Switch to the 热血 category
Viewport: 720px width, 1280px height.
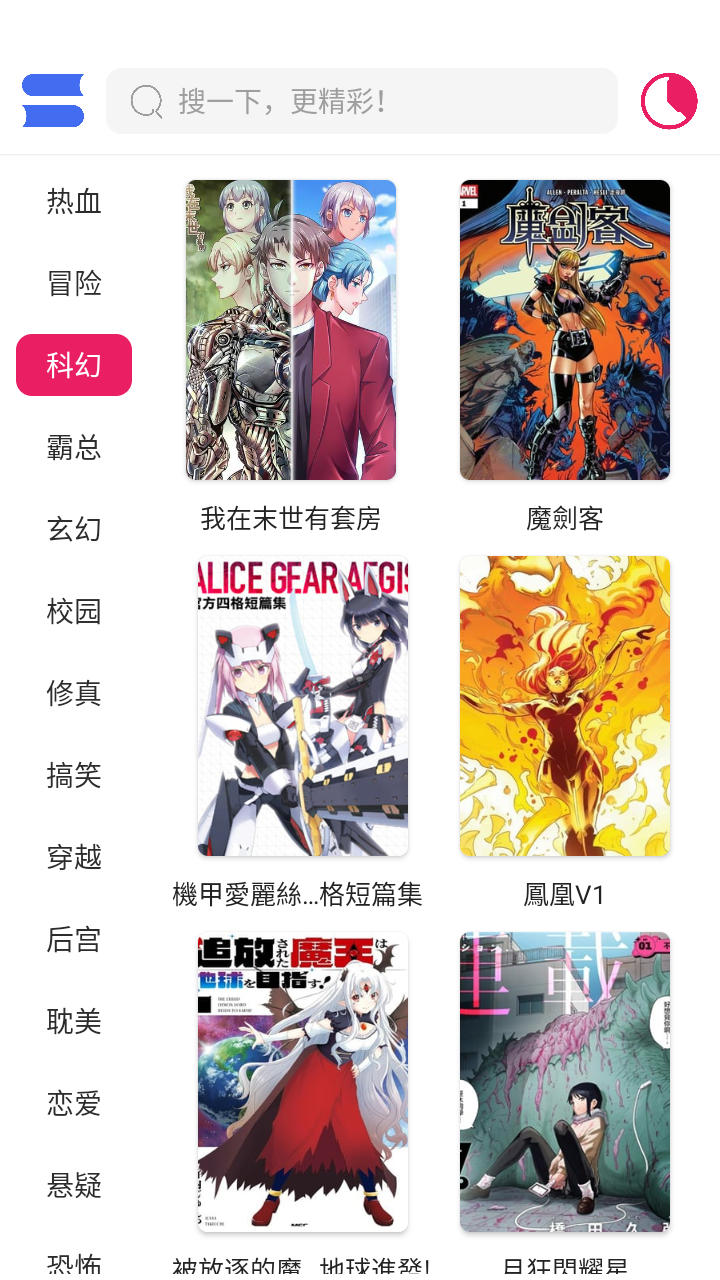coord(73,202)
